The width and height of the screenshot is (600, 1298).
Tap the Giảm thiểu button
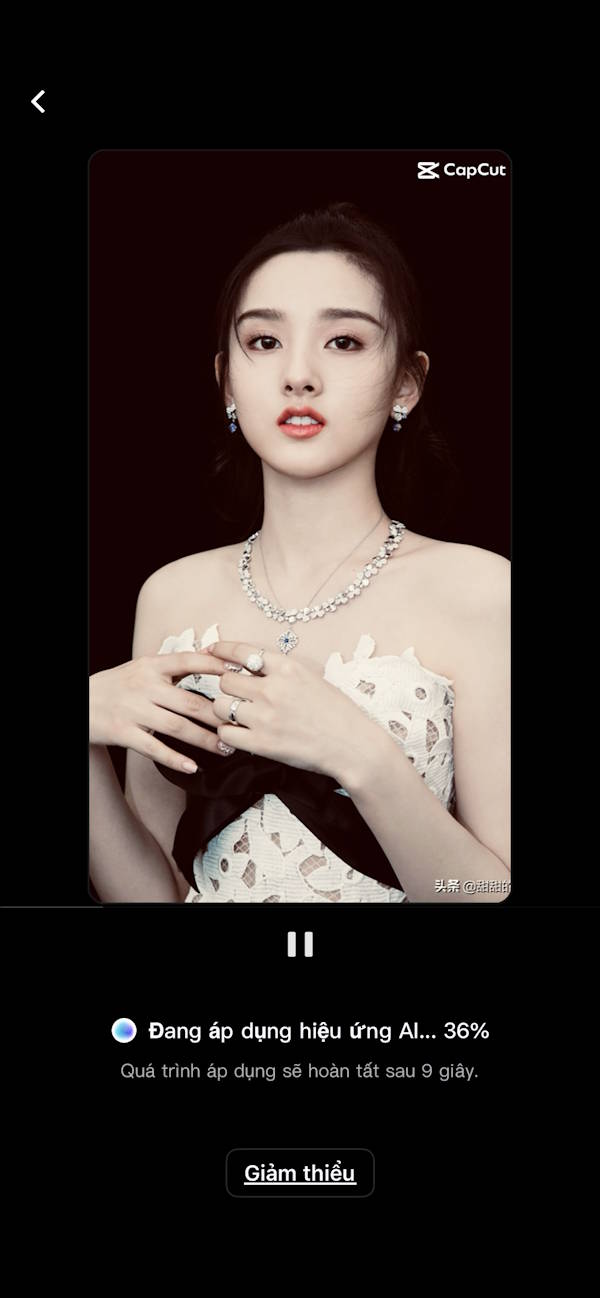(300, 1173)
